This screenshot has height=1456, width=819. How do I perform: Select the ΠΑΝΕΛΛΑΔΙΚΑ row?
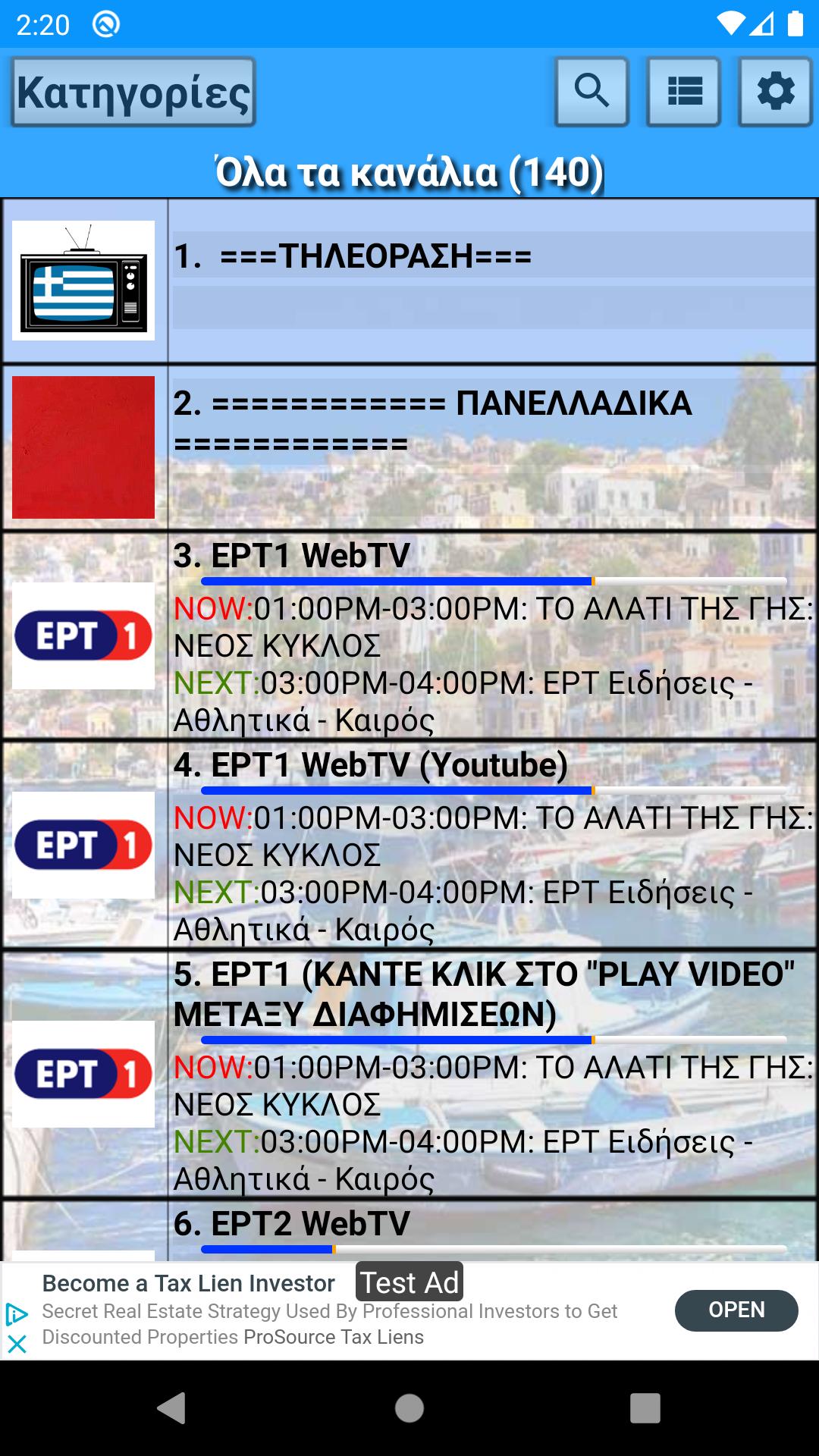pos(409,447)
